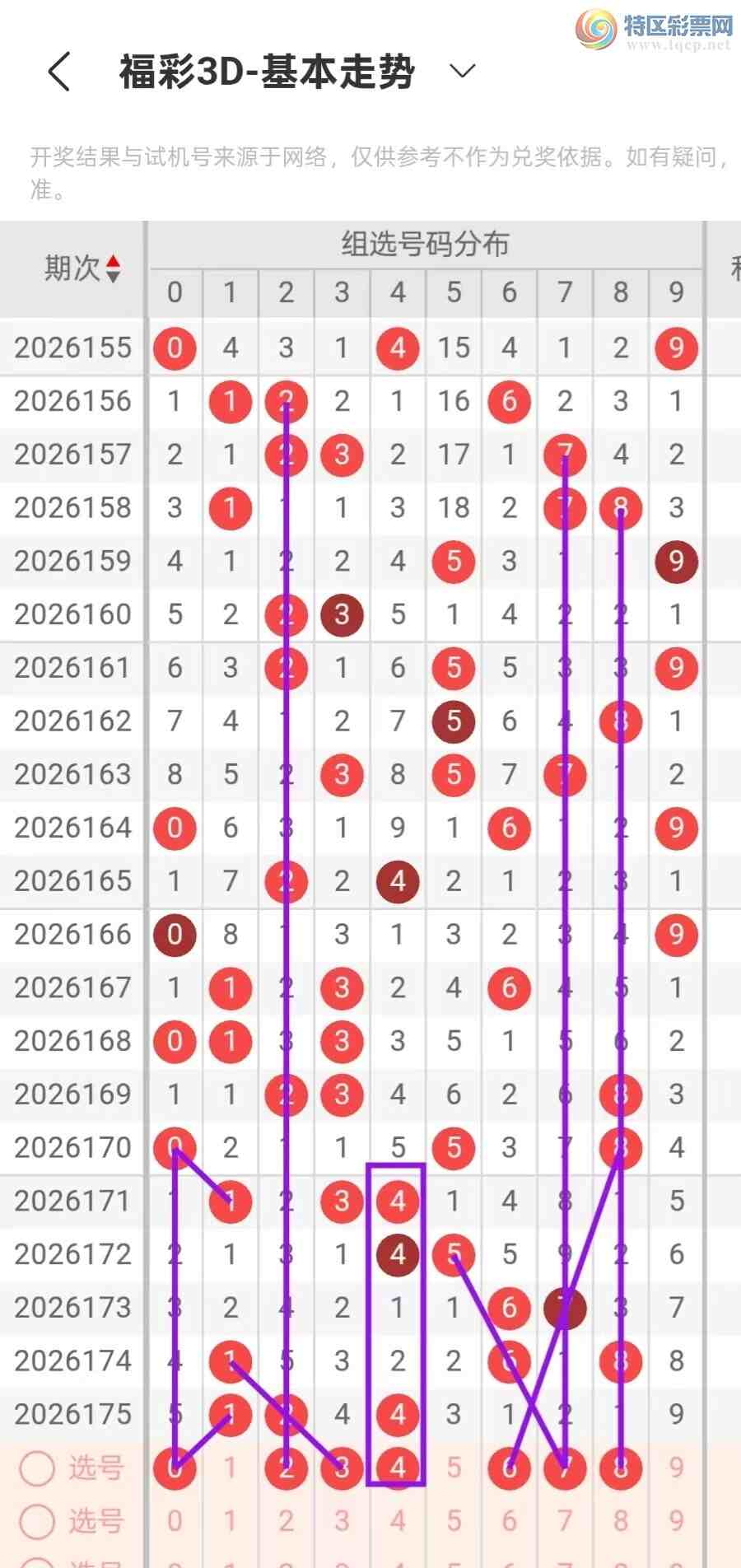Pick number 1 in the first 选号 row
The width and height of the screenshot is (741, 1568).
[231, 1468]
